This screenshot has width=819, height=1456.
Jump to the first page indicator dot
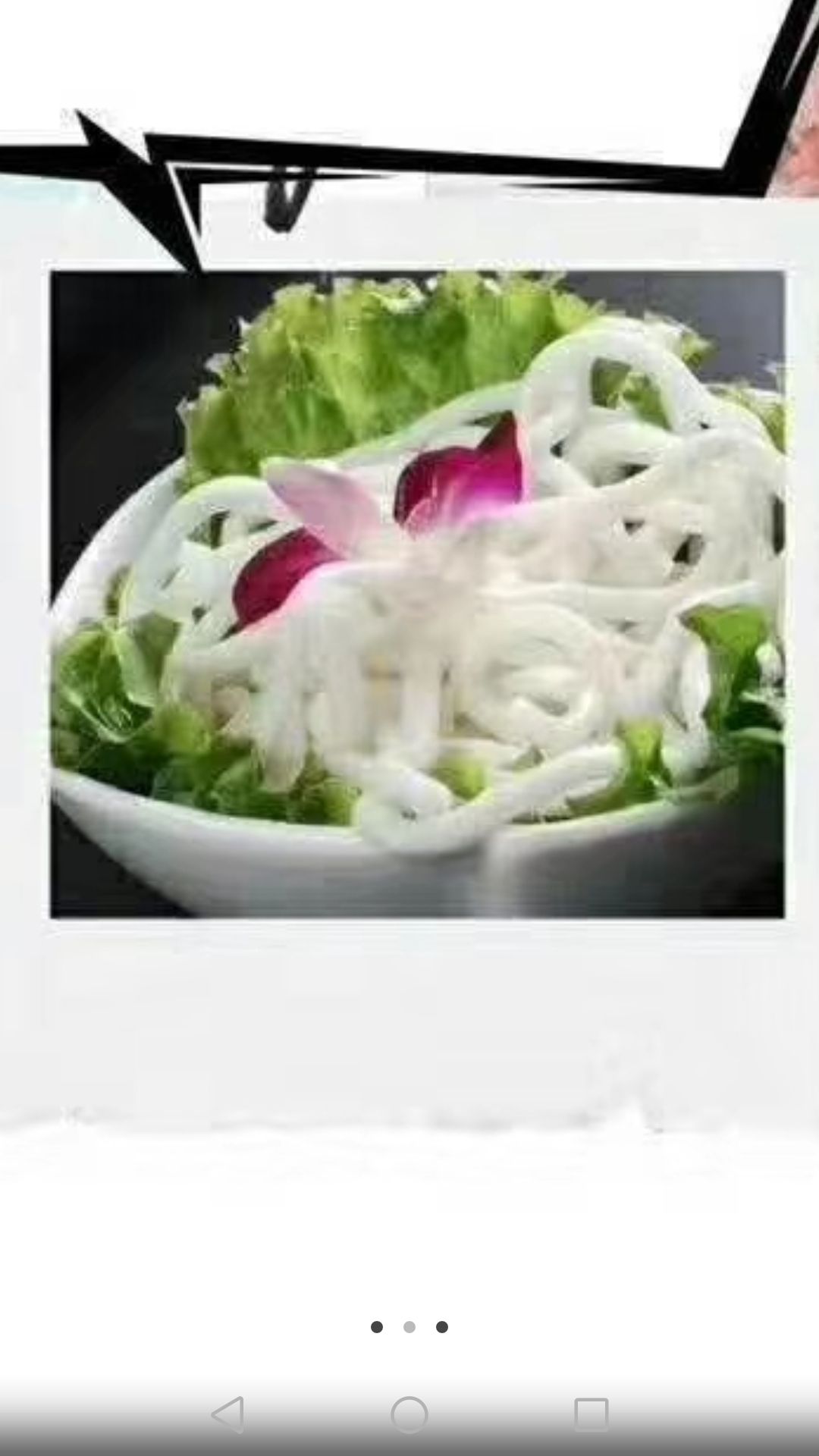pyautogui.click(x=377, y=1326)
